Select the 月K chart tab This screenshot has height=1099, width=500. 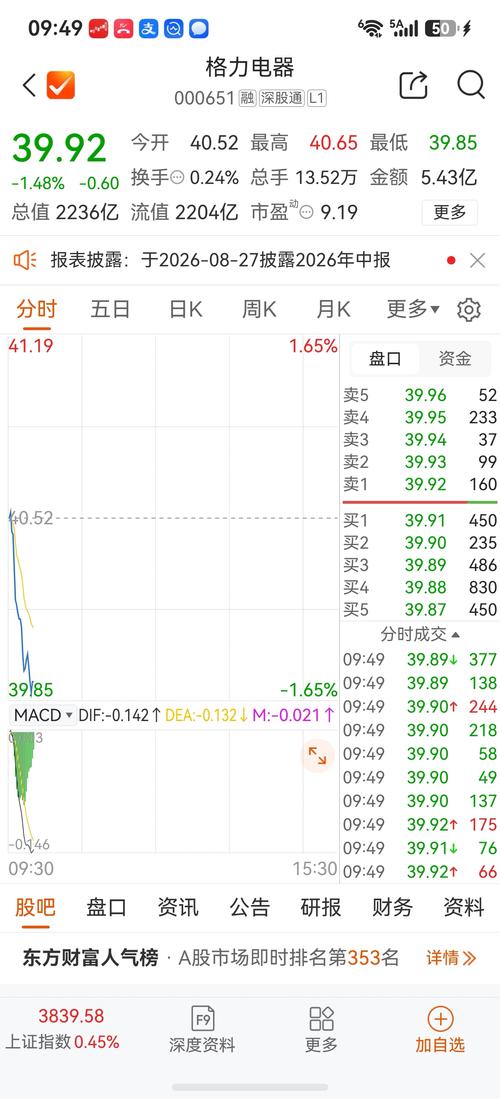[x=333, y=309]
